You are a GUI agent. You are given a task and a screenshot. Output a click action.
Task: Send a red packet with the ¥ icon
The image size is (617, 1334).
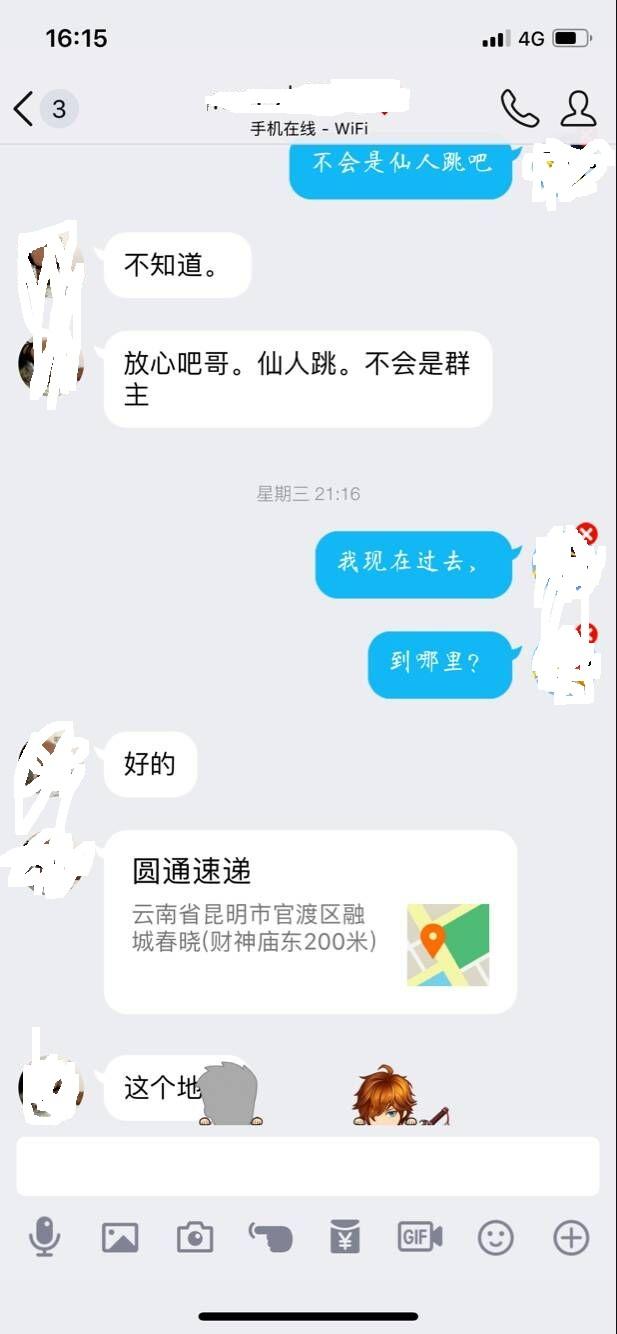[x=345, y=1238]
